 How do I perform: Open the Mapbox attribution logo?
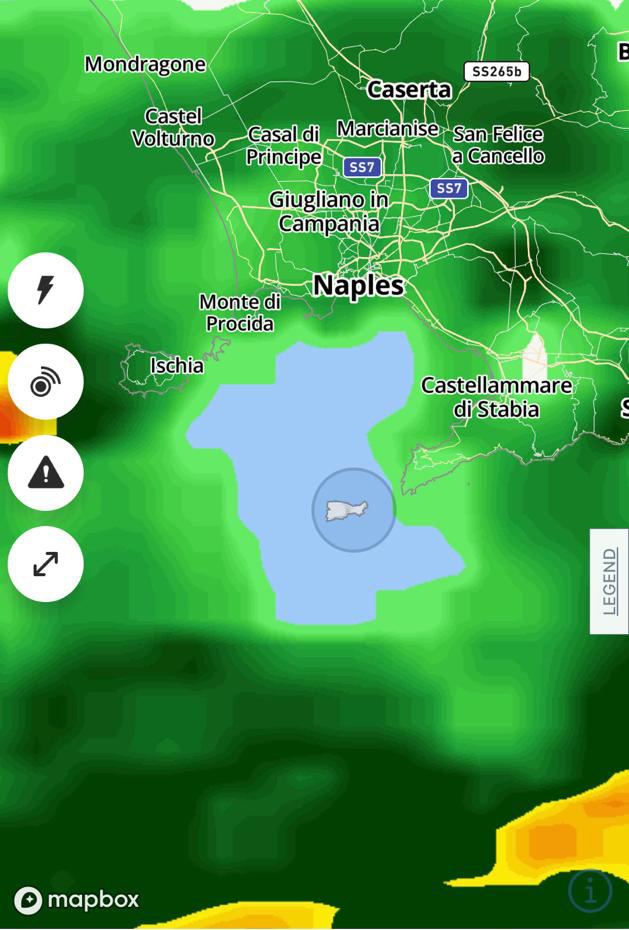pyautogui.click(x=77, y=899)
